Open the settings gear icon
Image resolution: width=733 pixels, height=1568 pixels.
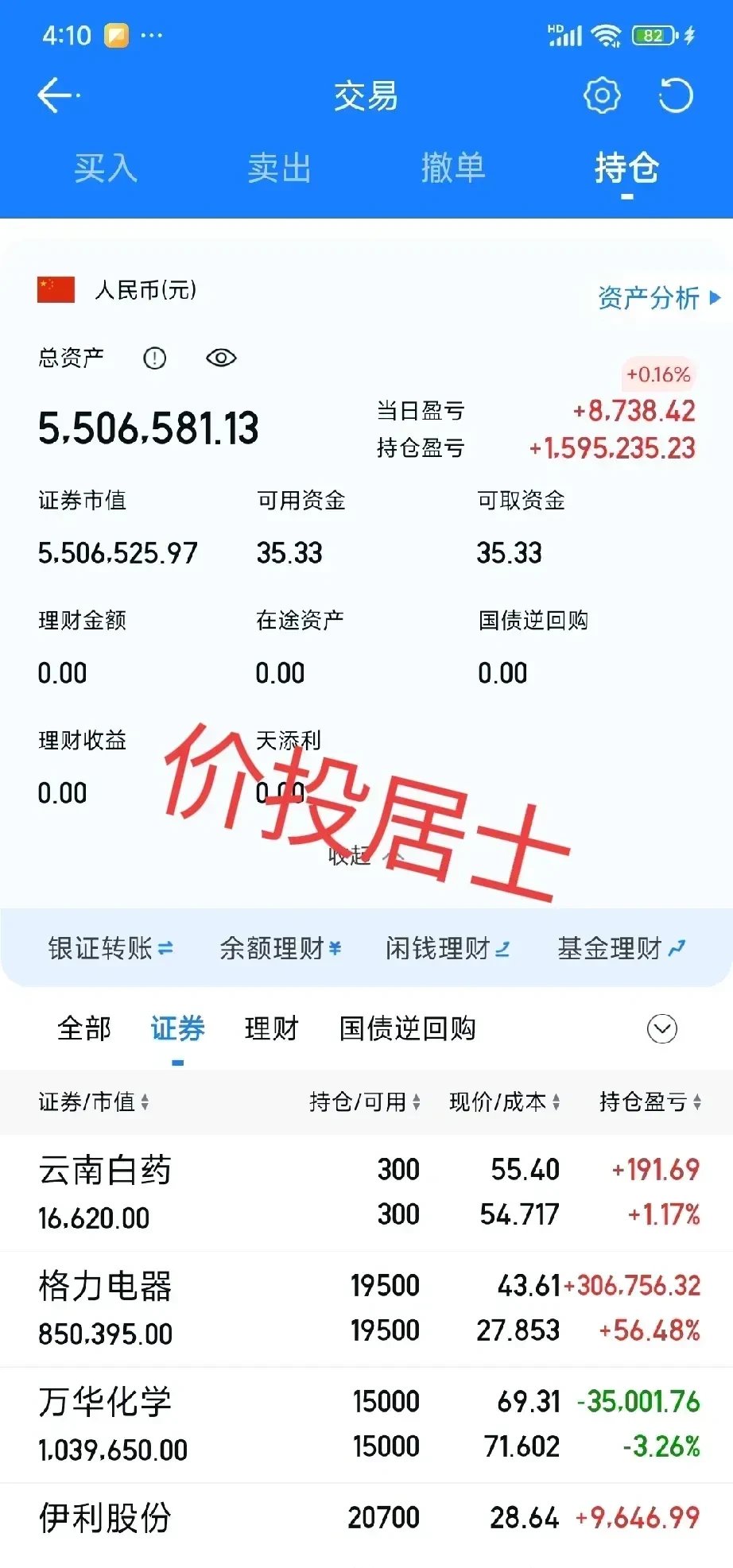click(x=602, y=95)
